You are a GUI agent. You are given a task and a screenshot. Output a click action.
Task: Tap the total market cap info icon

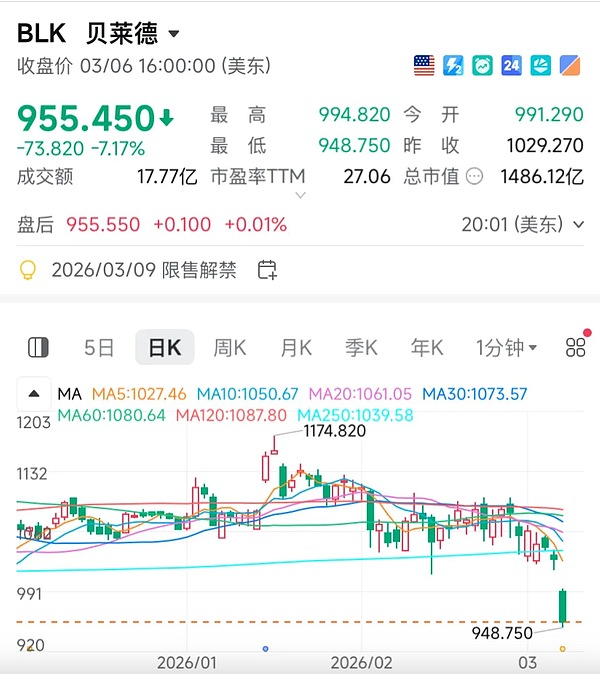(475, 177)
